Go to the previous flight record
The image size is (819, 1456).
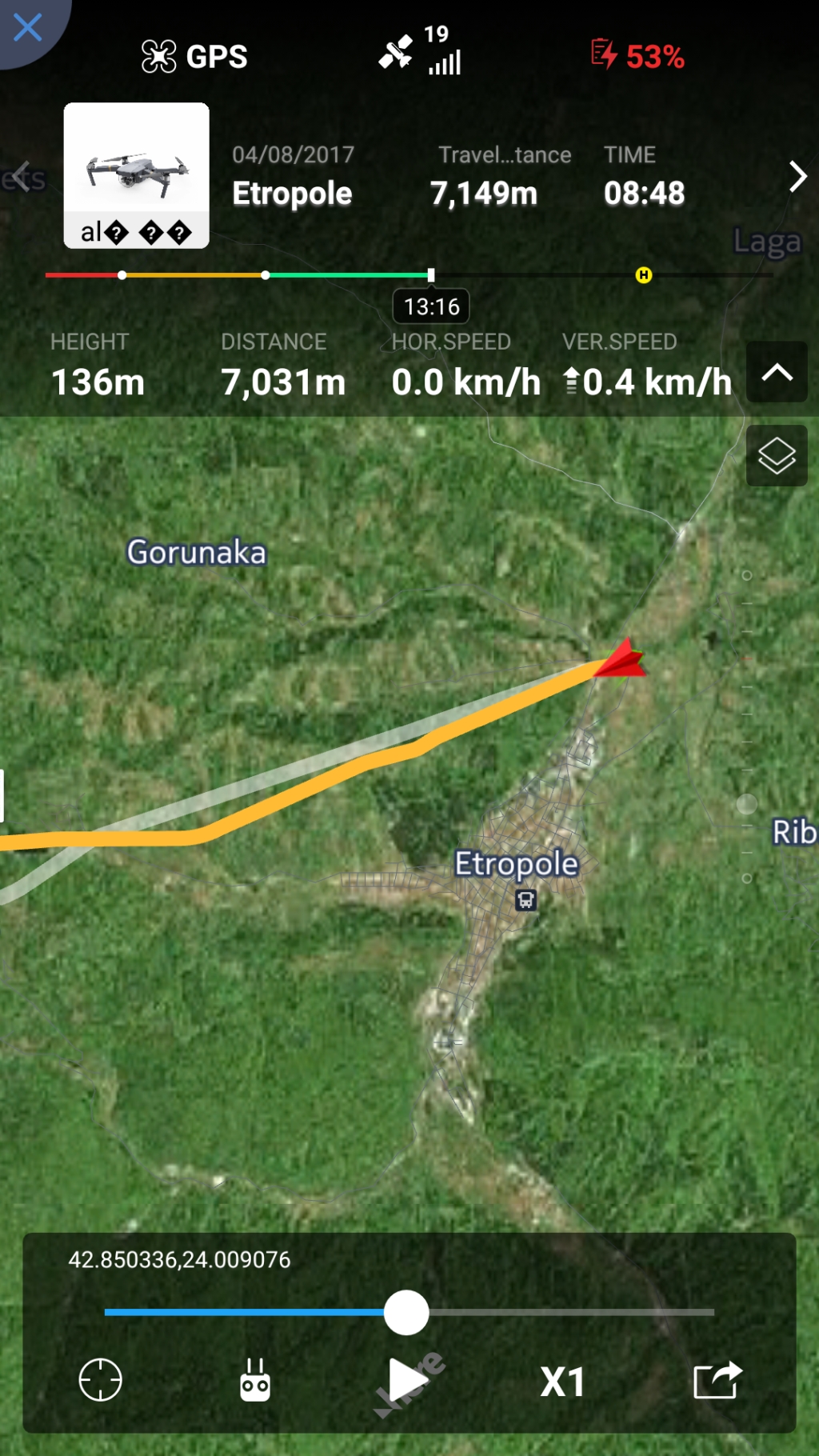22,177
